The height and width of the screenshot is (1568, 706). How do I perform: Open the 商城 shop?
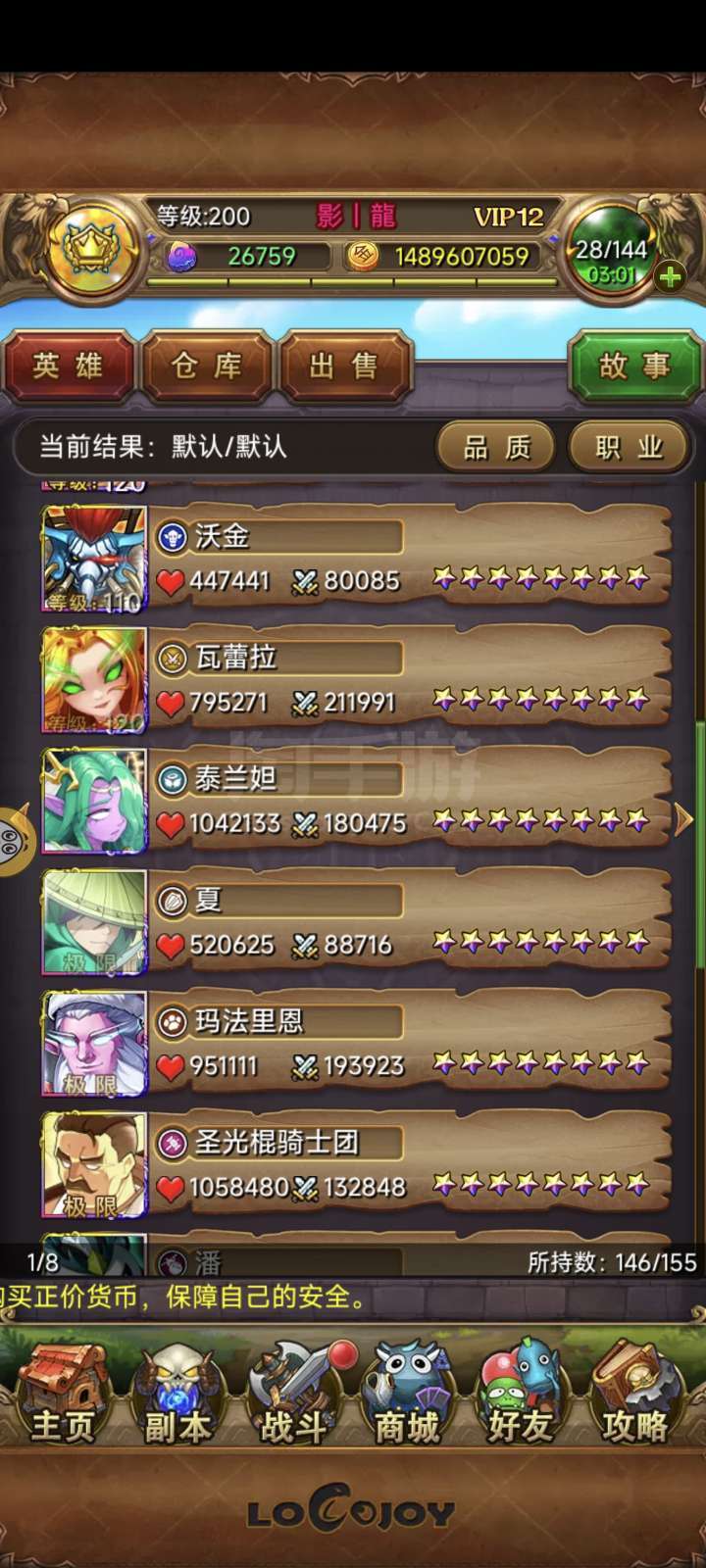point(406,1392)
